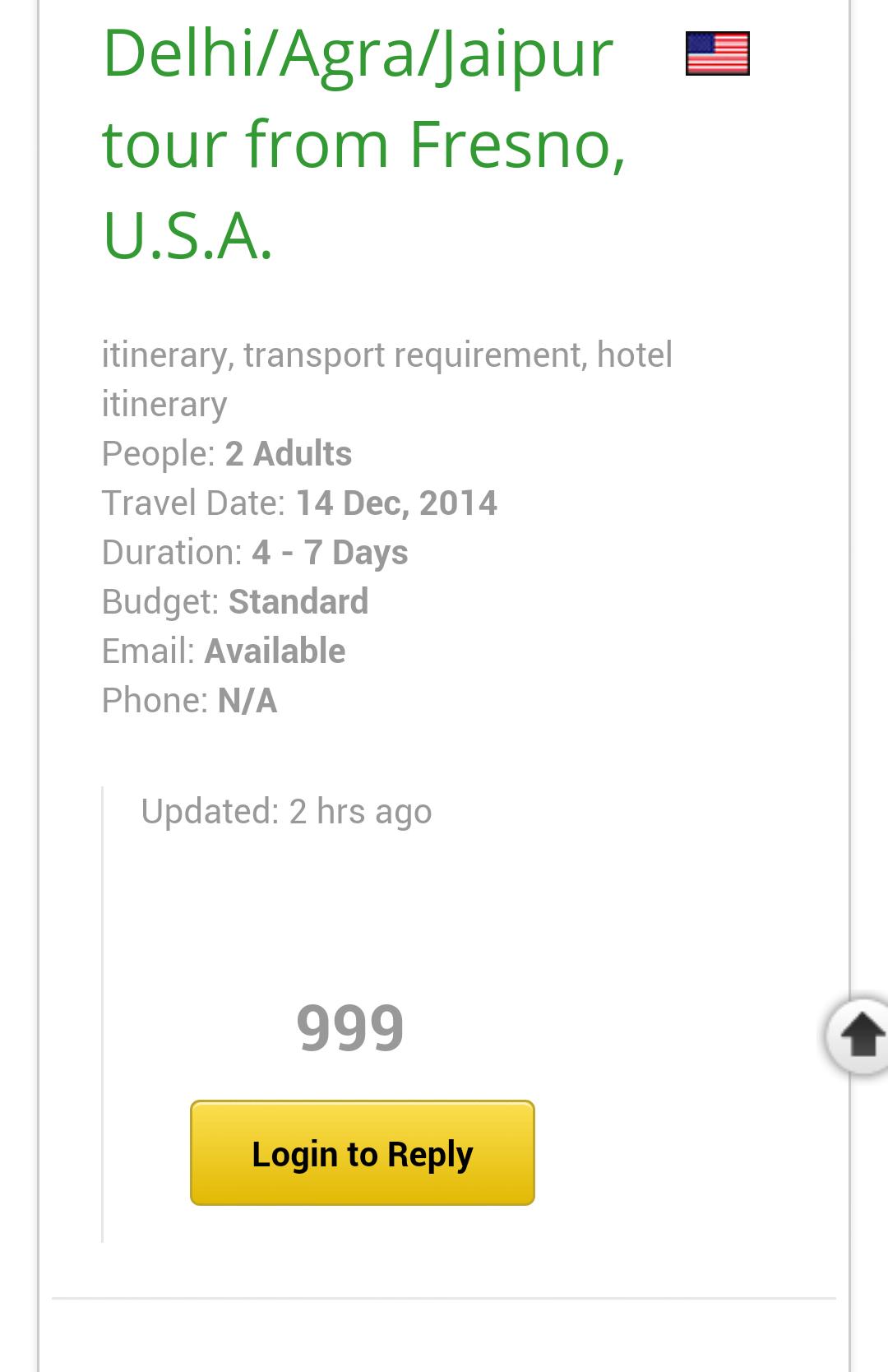Click the Phone N/A entry
The width and height of the screenshot is (888, 1372).
click(x=189, y=700)
